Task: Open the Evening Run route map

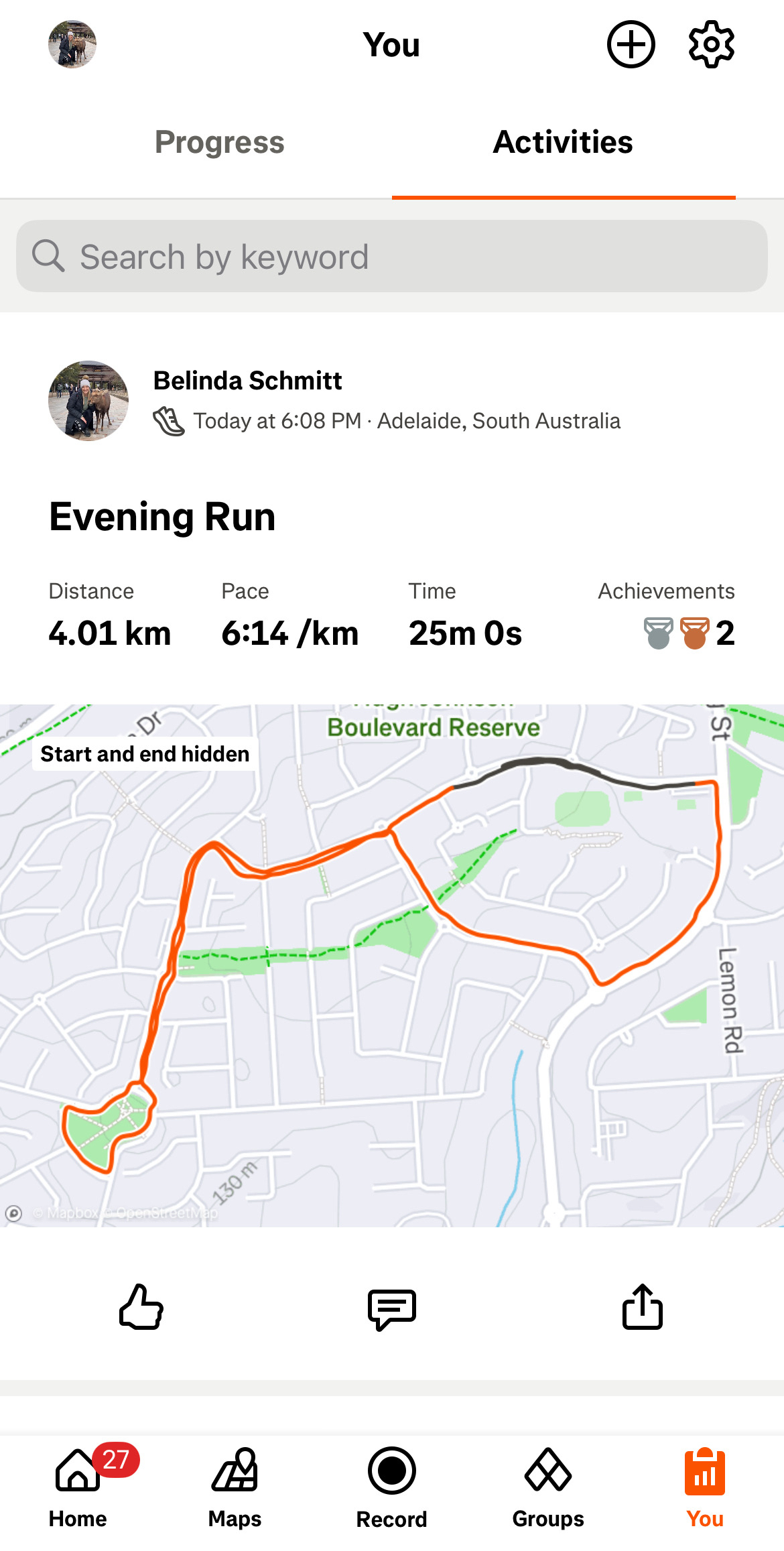Action: [392, 965]
